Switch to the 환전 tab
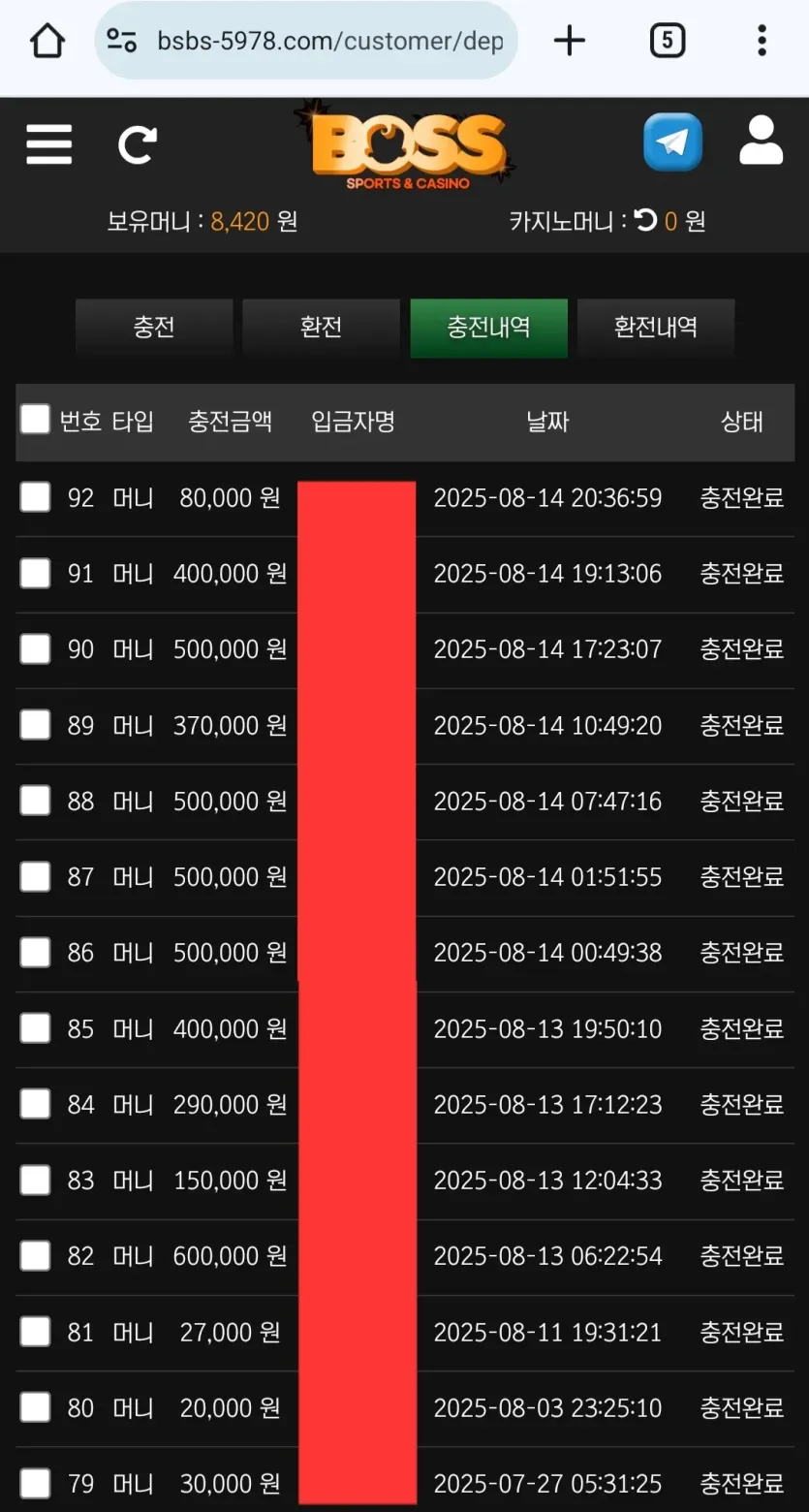 coord(321,328)
